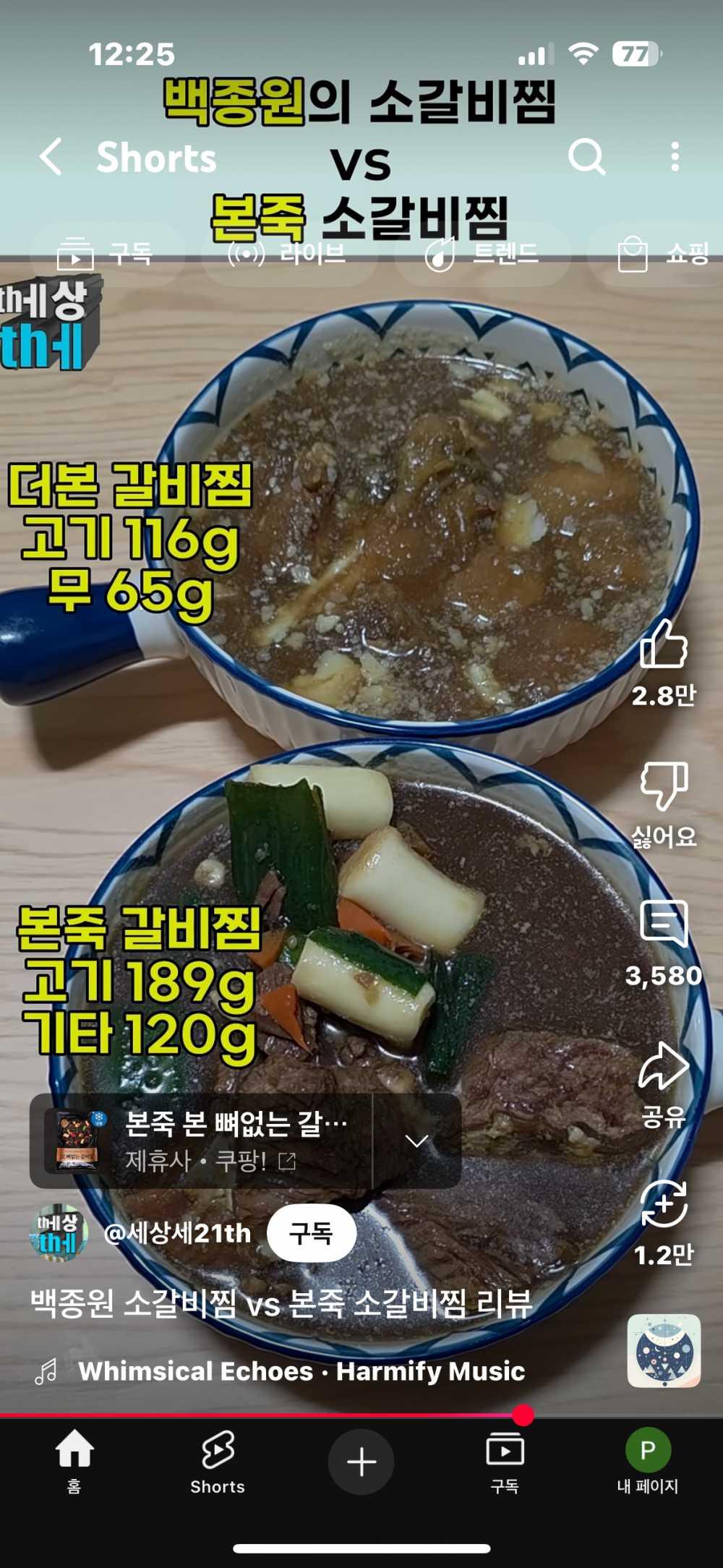Dislike this Short with 싫어요
723x1568 pixels.
tap(663, 787)
